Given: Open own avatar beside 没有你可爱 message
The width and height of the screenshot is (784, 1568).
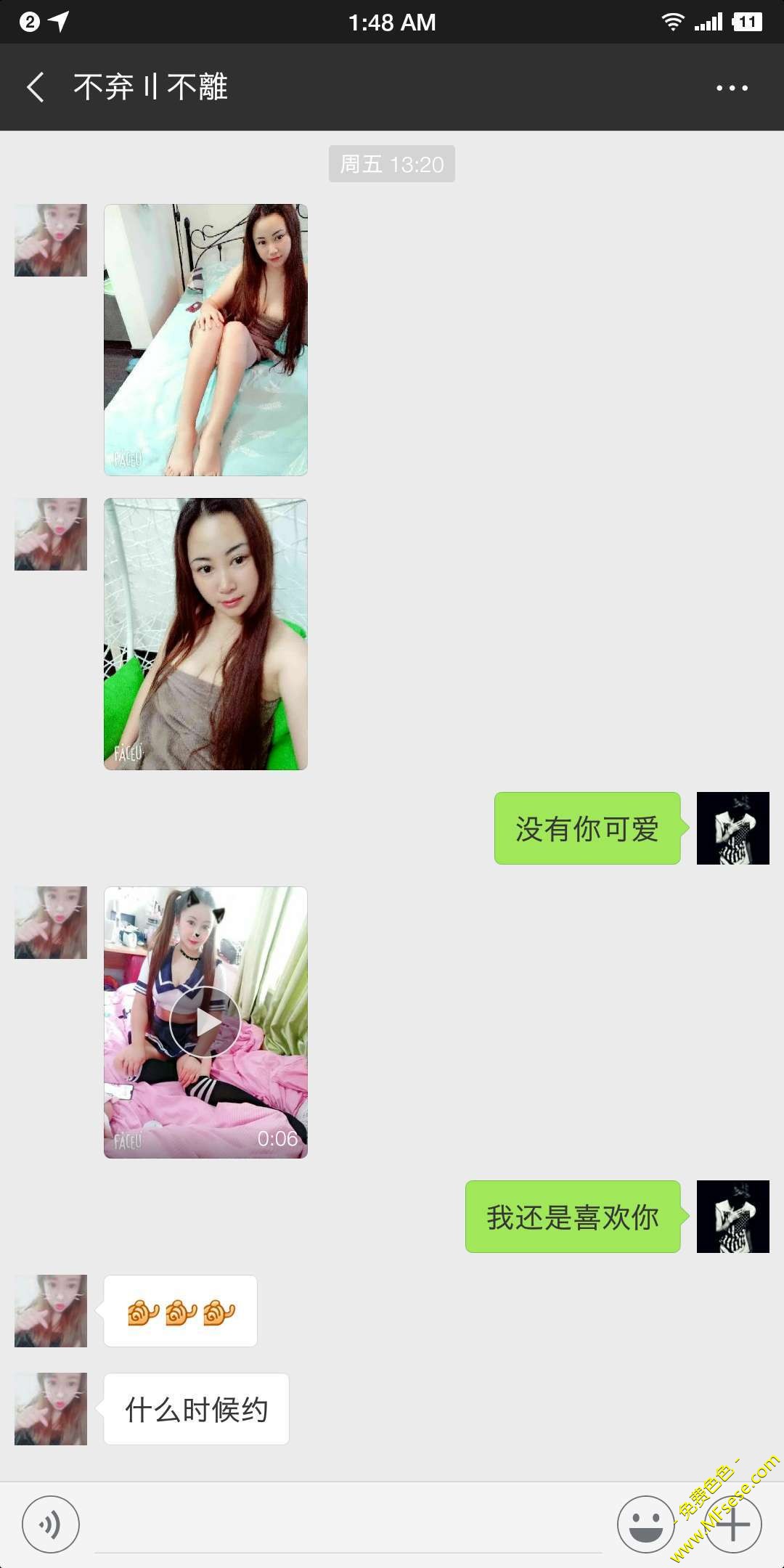Looking at the screenshot, I should pos(732,828).
